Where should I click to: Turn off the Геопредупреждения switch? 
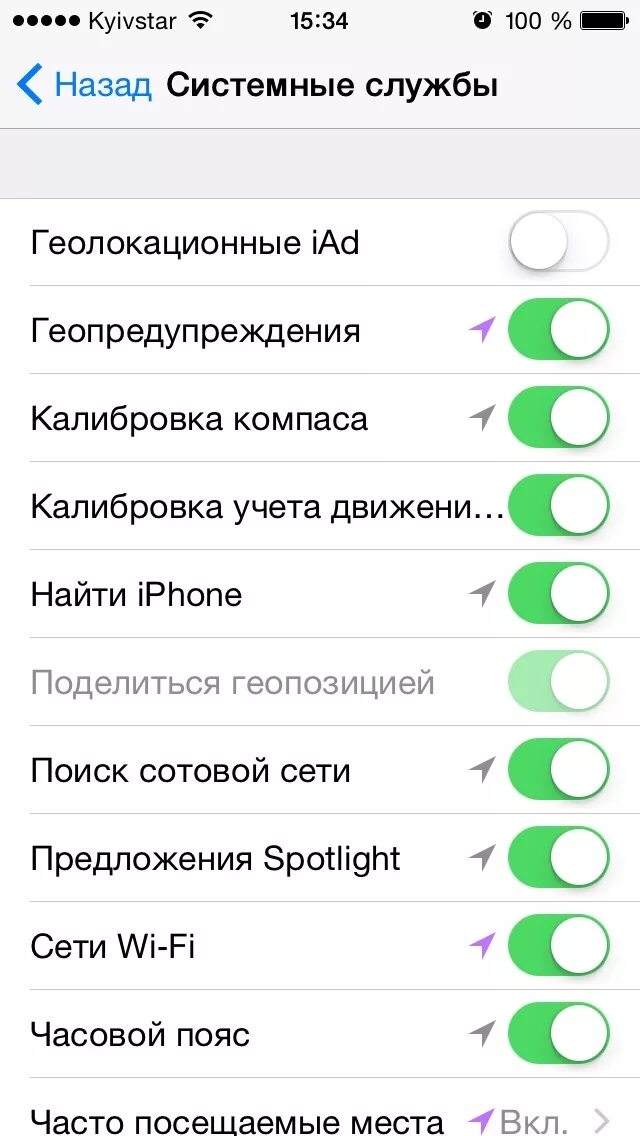559,330
